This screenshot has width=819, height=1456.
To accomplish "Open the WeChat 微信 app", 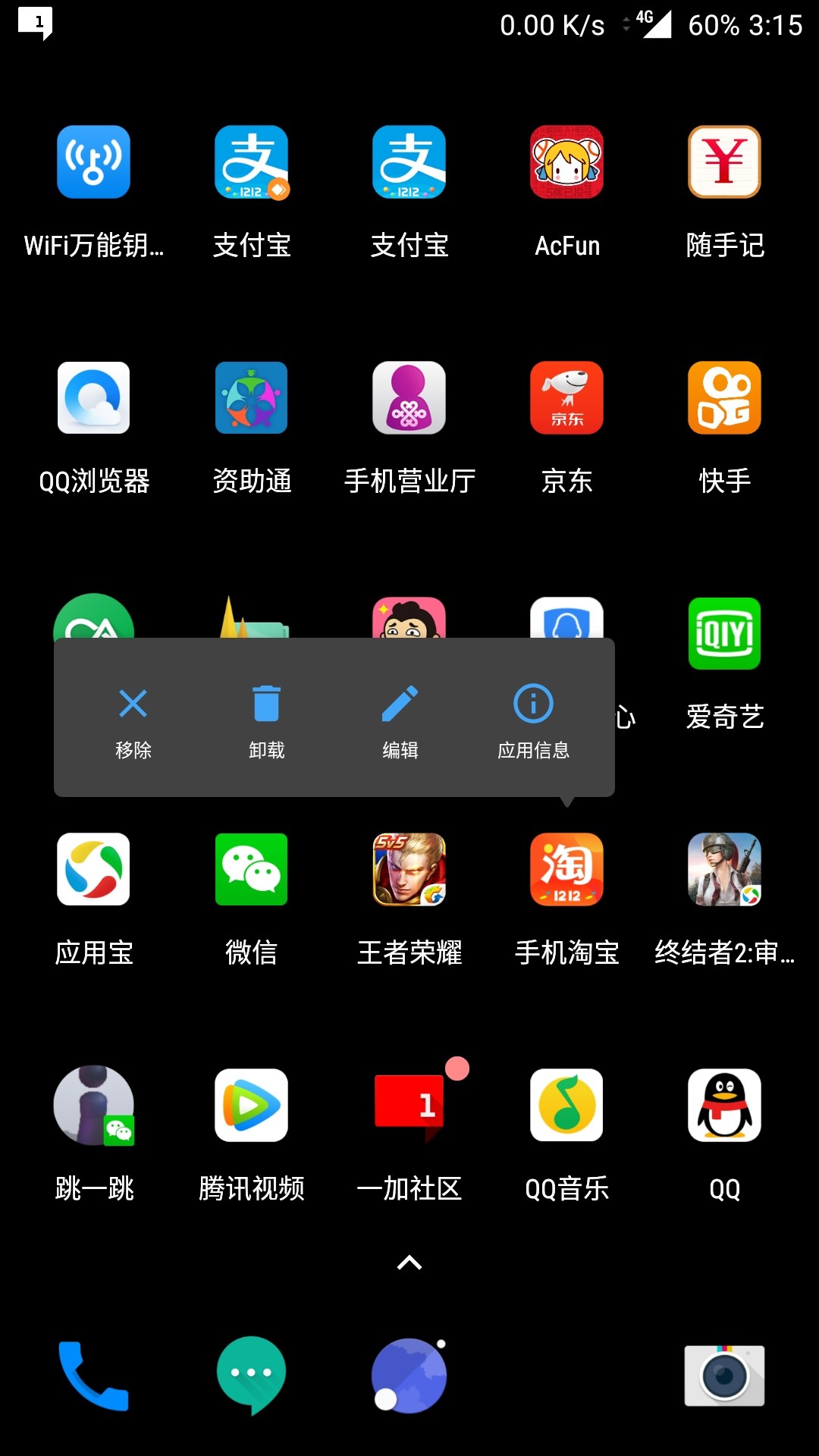I will click(252, 870).
